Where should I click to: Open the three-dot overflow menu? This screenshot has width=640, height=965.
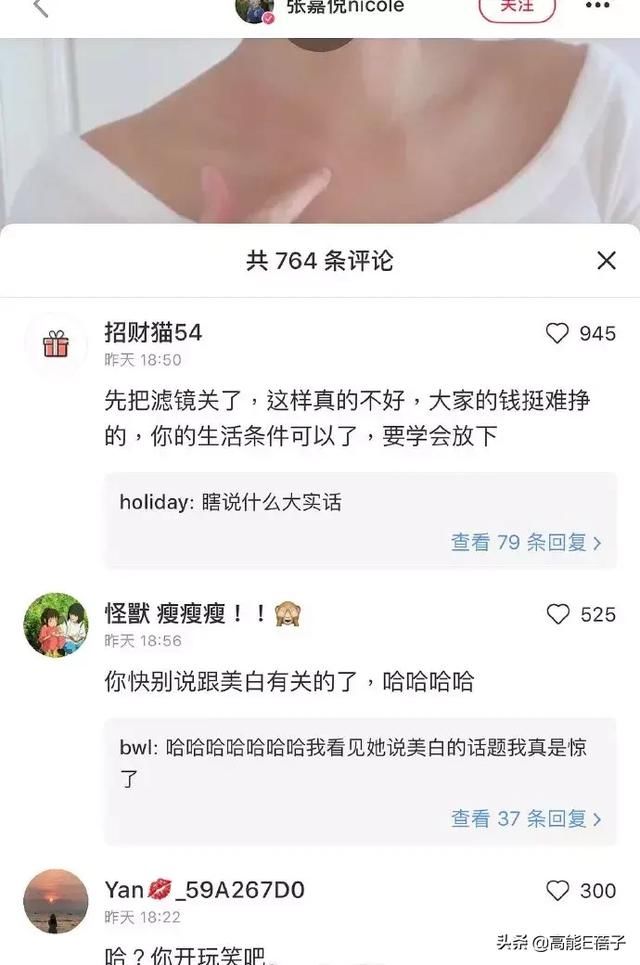tap(597, 7)
